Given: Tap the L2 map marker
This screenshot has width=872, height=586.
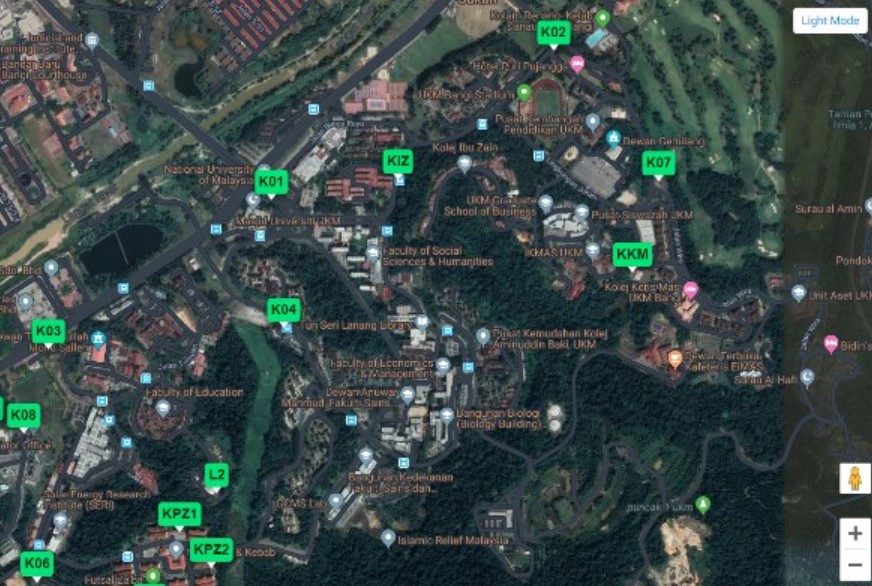Looking at the screenshot, I should (216, 474).
